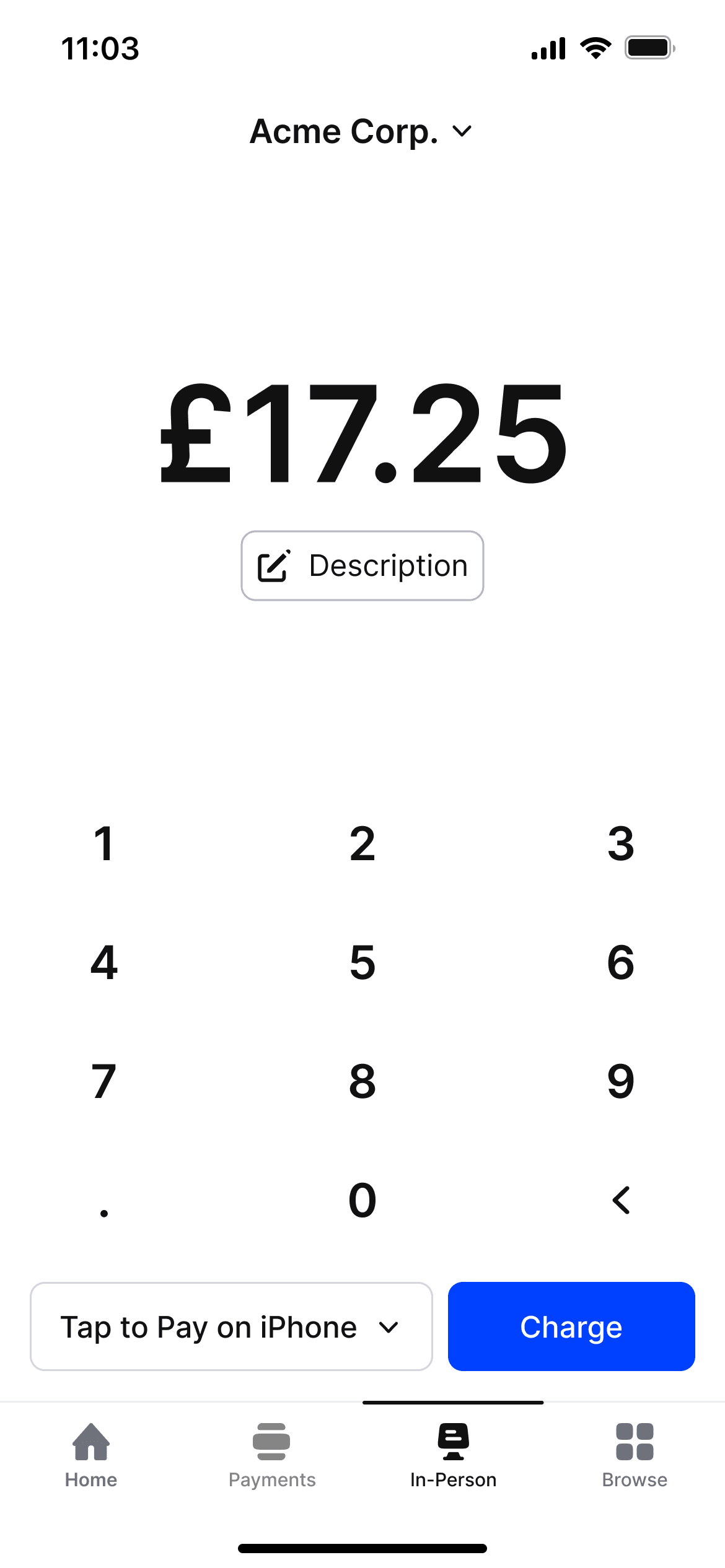Switch to the Payments tab
The height and width of the screenshot is (1568, 725).
coord(272,1456)
